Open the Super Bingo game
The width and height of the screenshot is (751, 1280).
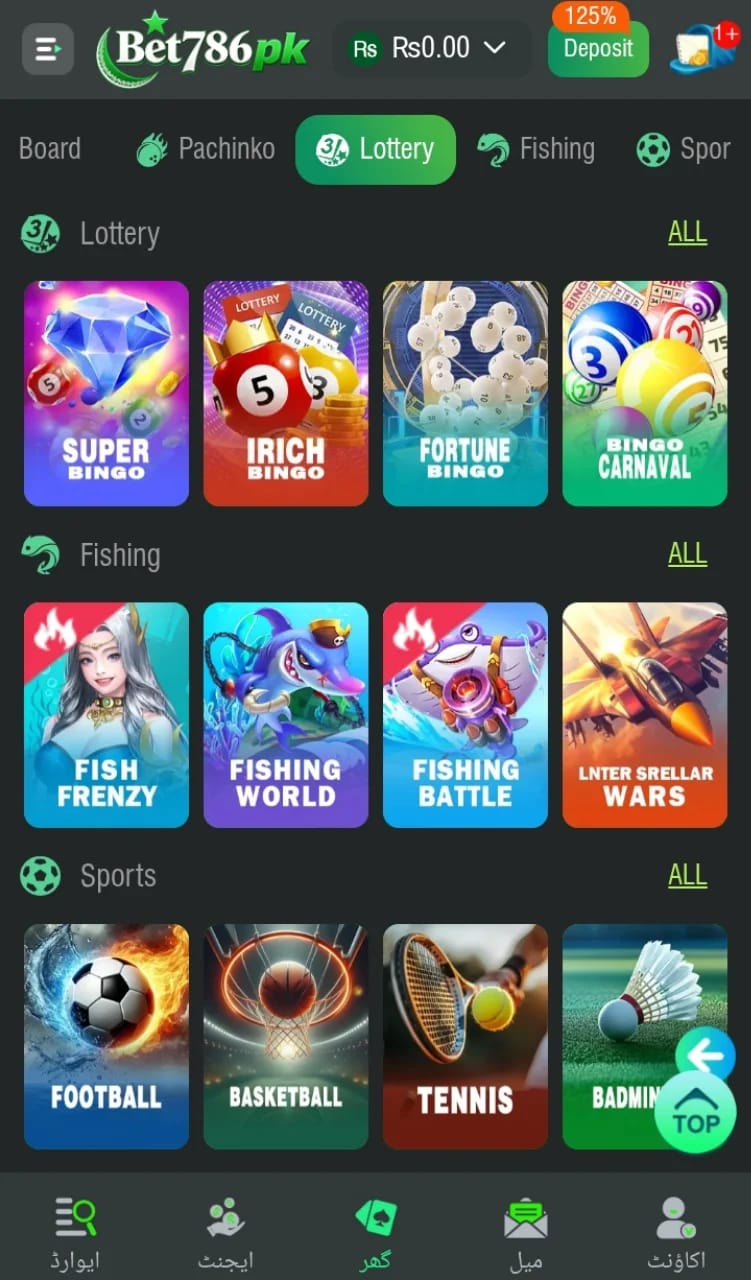pos(106,393)
